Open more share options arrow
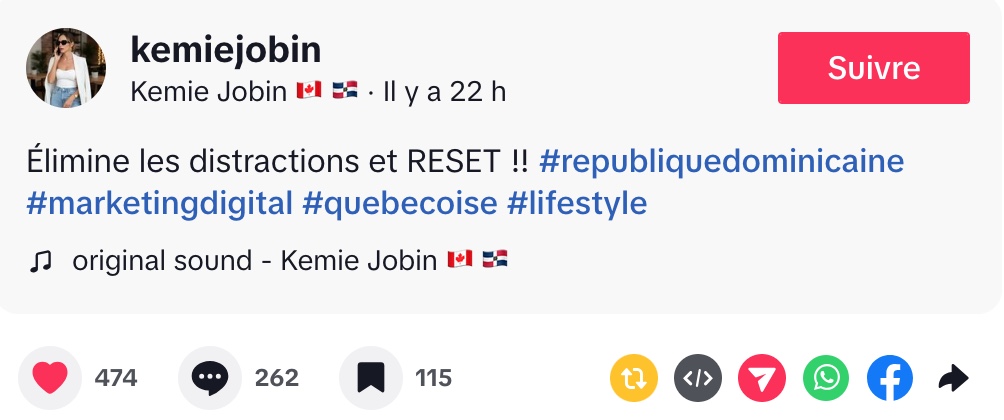Viewport: 1004px width, 420px height. 953,378
